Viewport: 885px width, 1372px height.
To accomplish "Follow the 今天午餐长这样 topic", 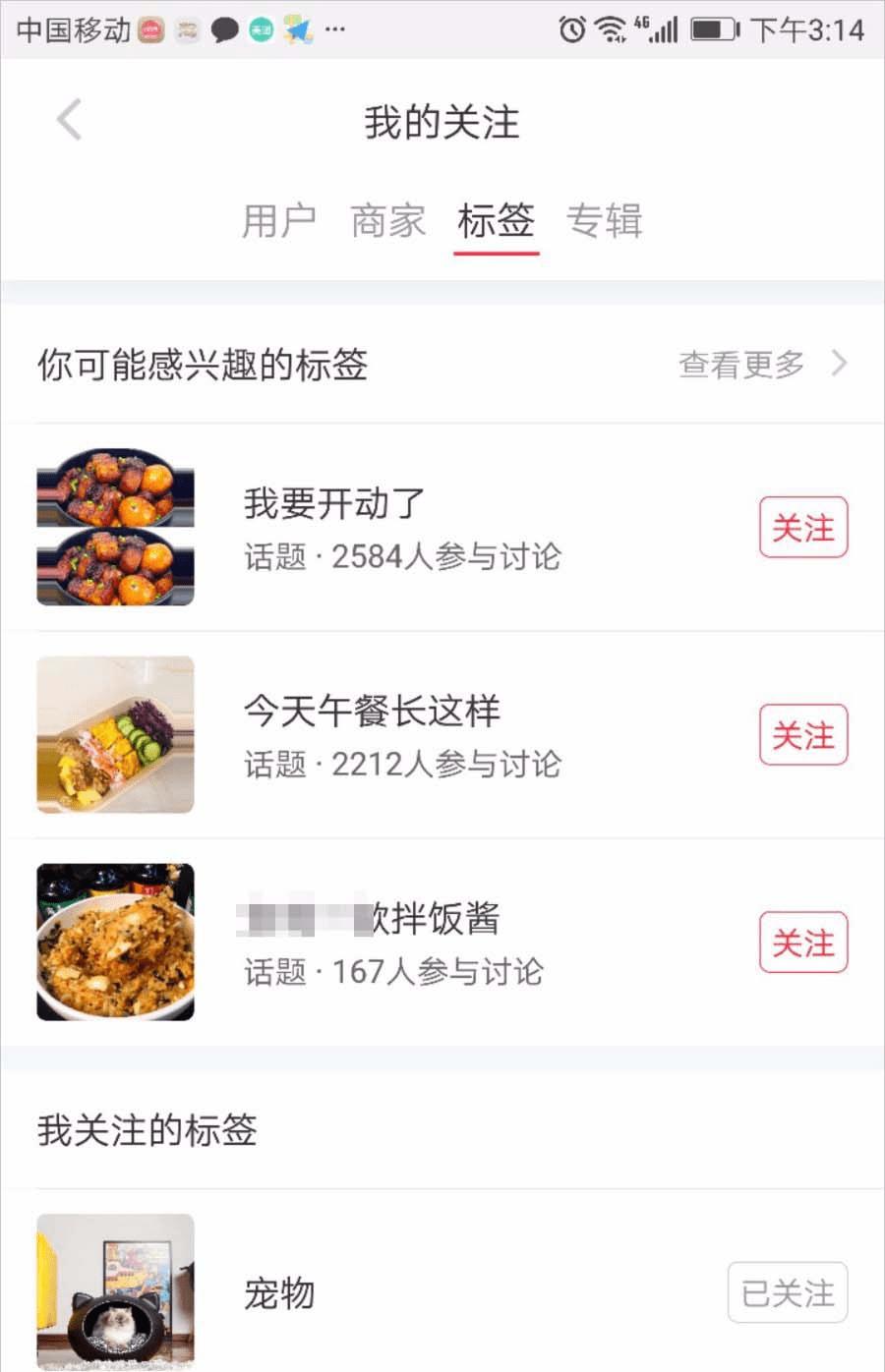I will (802, 735).
